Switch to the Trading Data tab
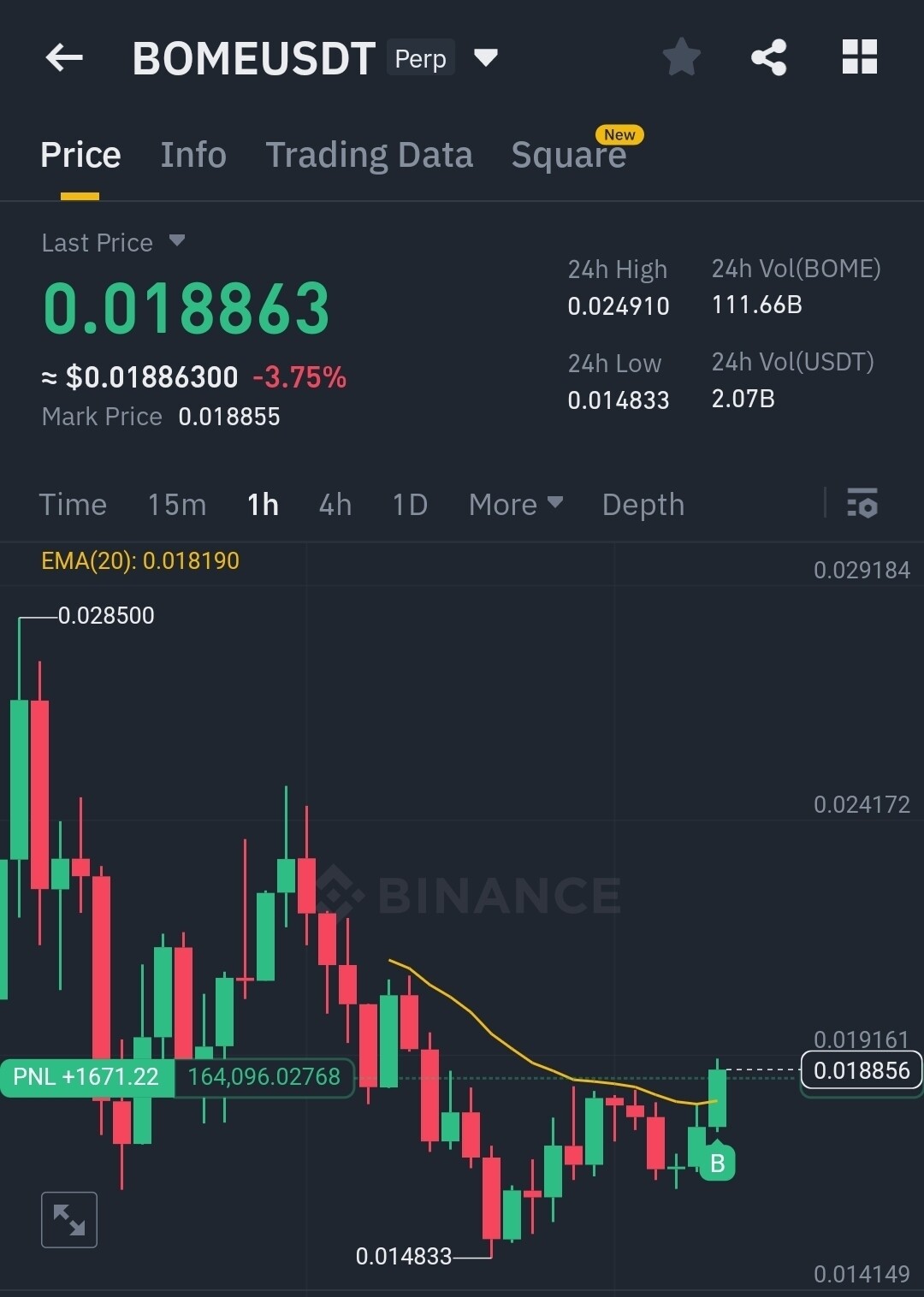 369,156
